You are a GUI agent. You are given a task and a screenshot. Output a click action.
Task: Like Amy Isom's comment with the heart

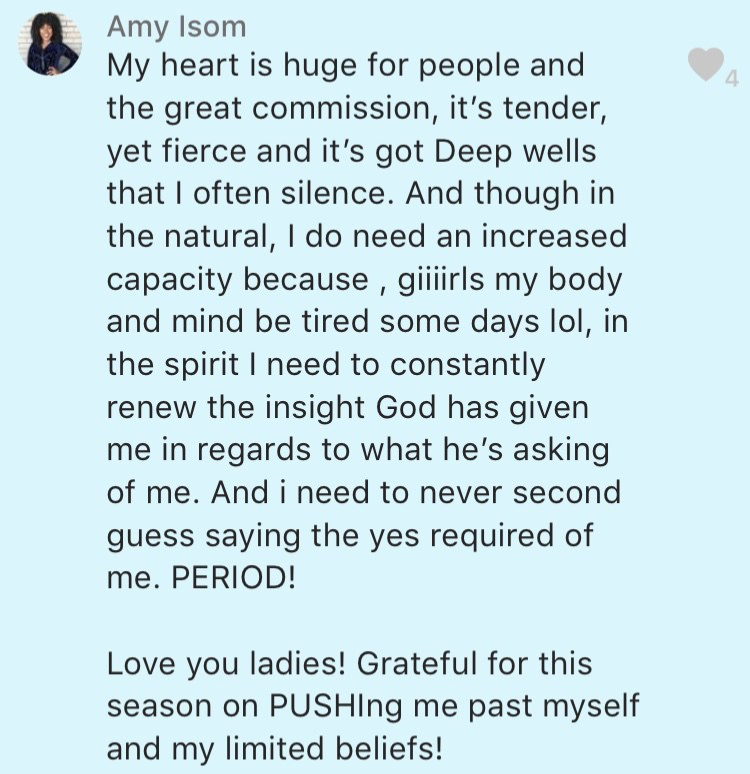(707, 65)
